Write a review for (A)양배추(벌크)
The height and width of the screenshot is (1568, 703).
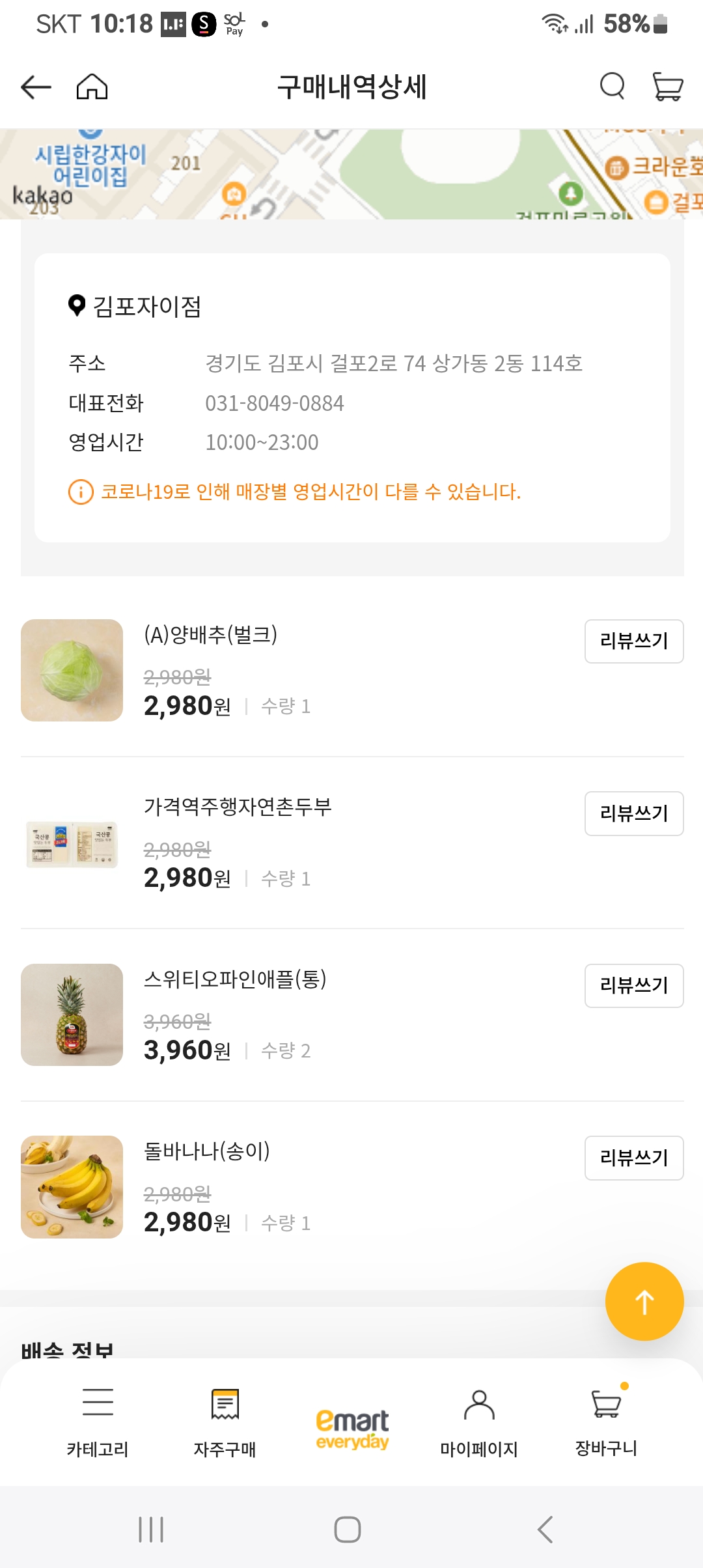coord(633,641)
